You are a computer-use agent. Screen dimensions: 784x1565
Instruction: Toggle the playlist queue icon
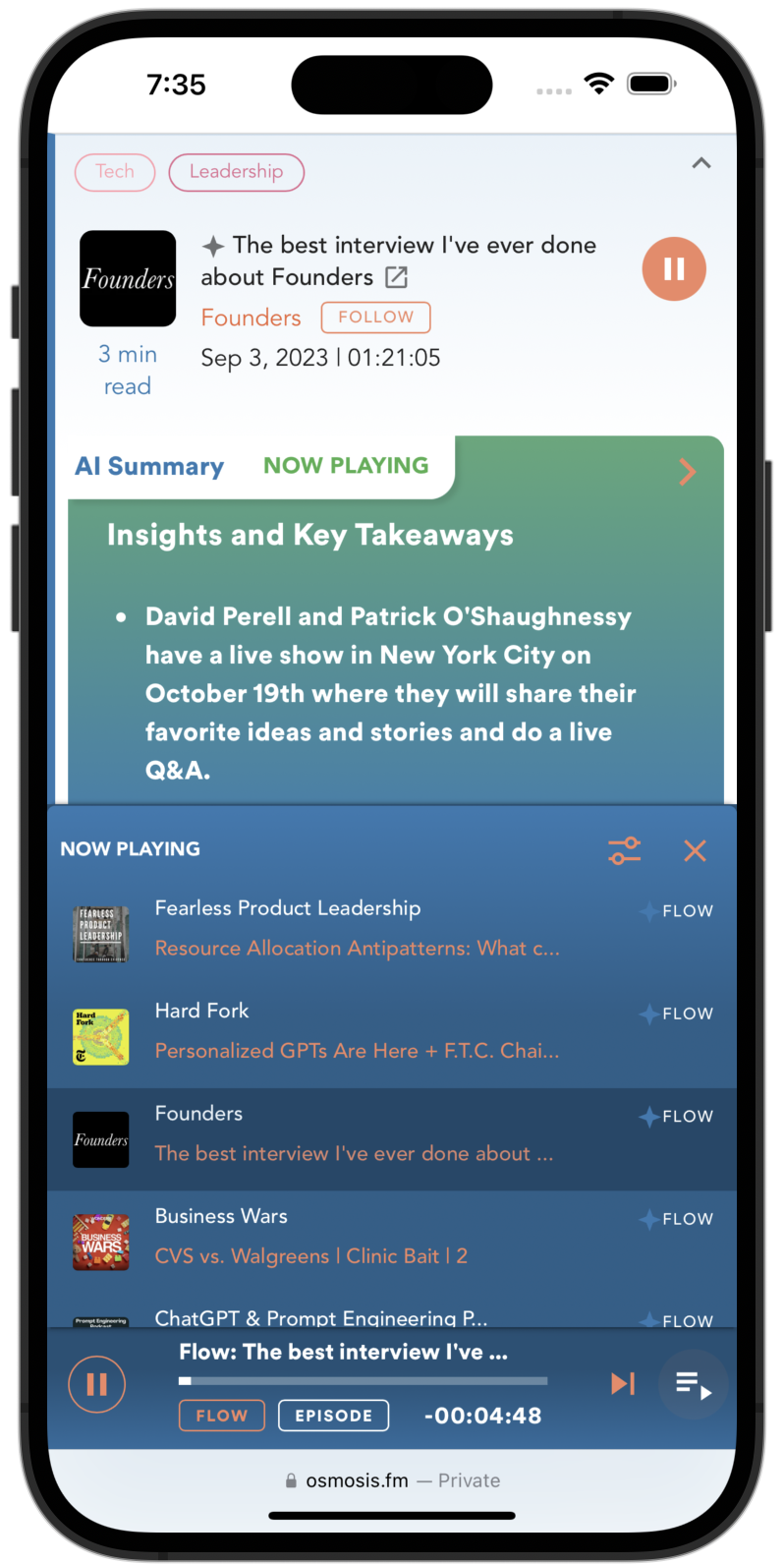[693, 1384]
